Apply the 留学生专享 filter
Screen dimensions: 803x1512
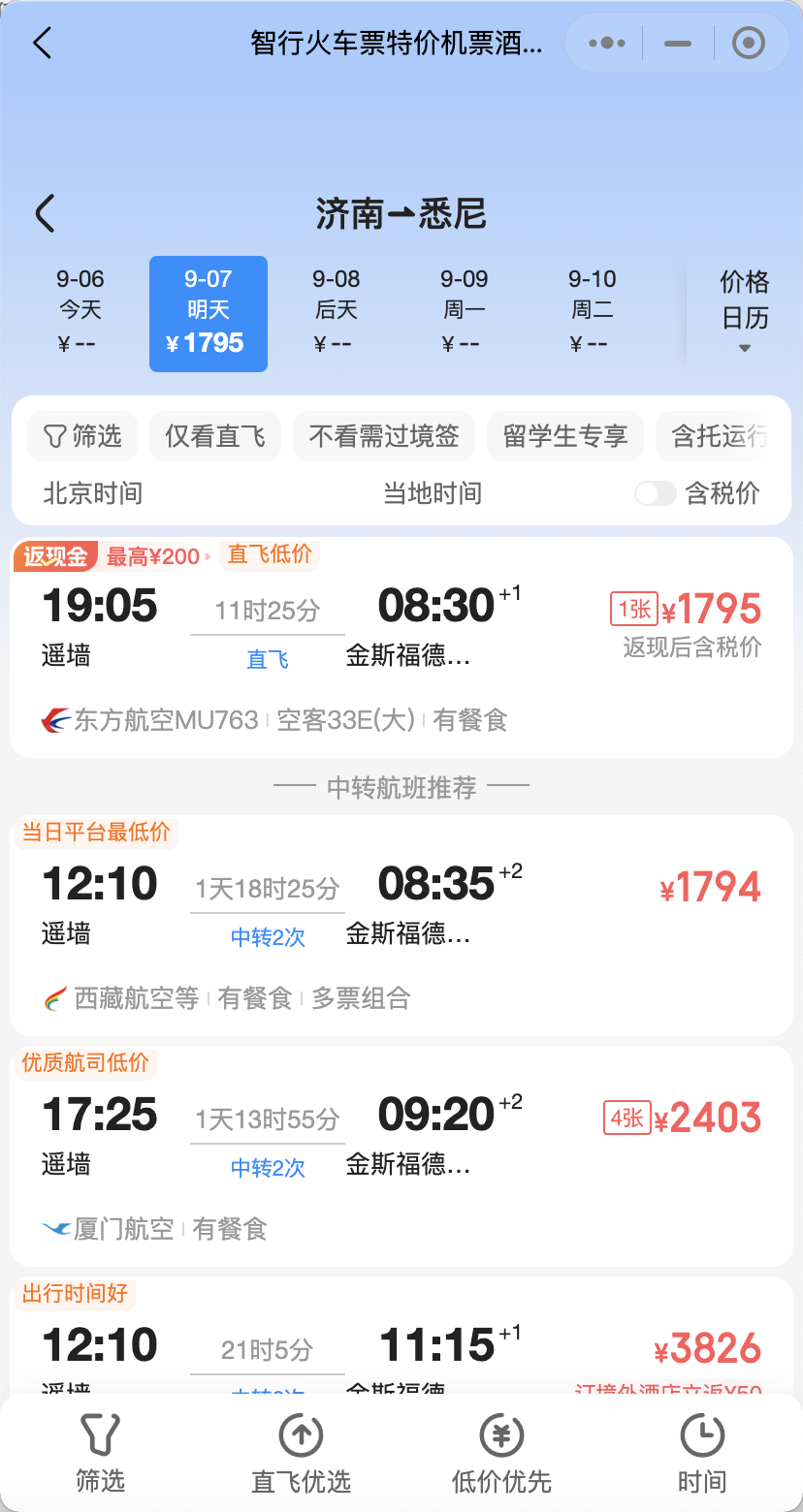pos(564,436)
